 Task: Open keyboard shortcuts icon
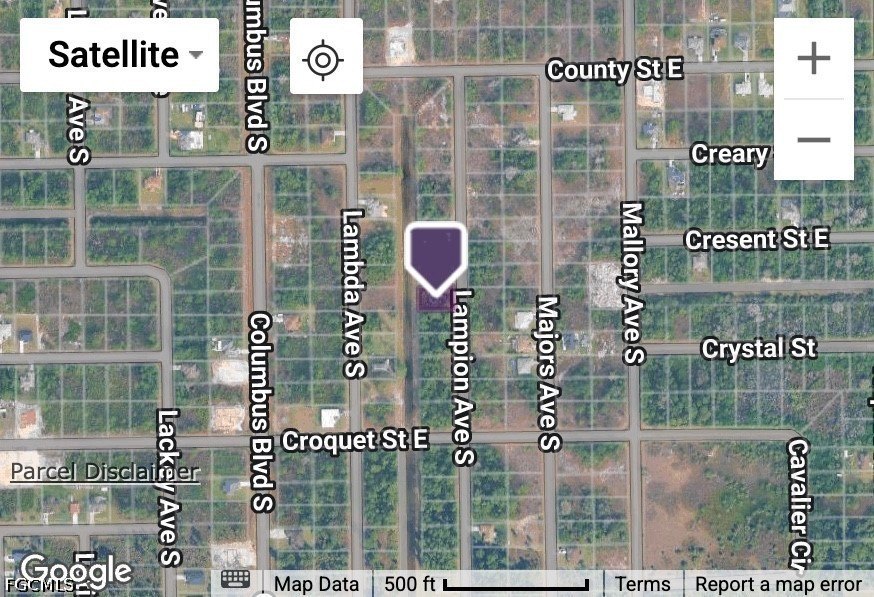click(235, 580)
